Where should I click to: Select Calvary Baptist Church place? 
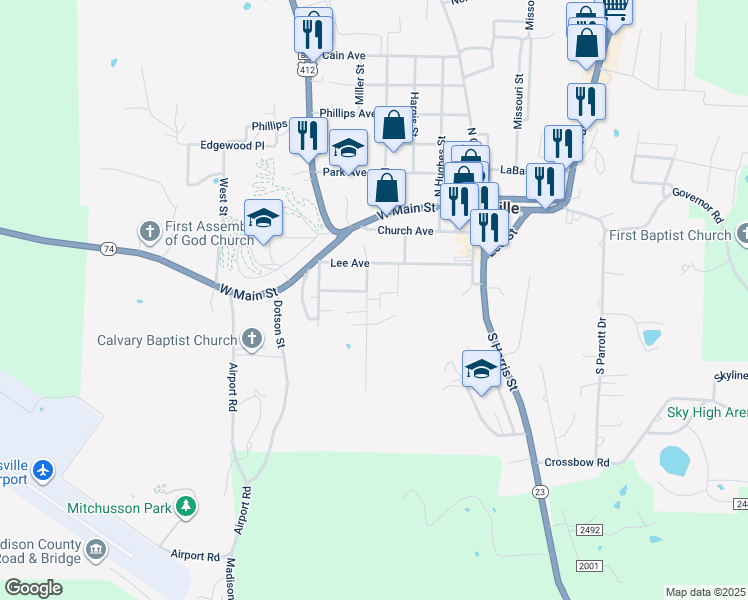point(251,340)
